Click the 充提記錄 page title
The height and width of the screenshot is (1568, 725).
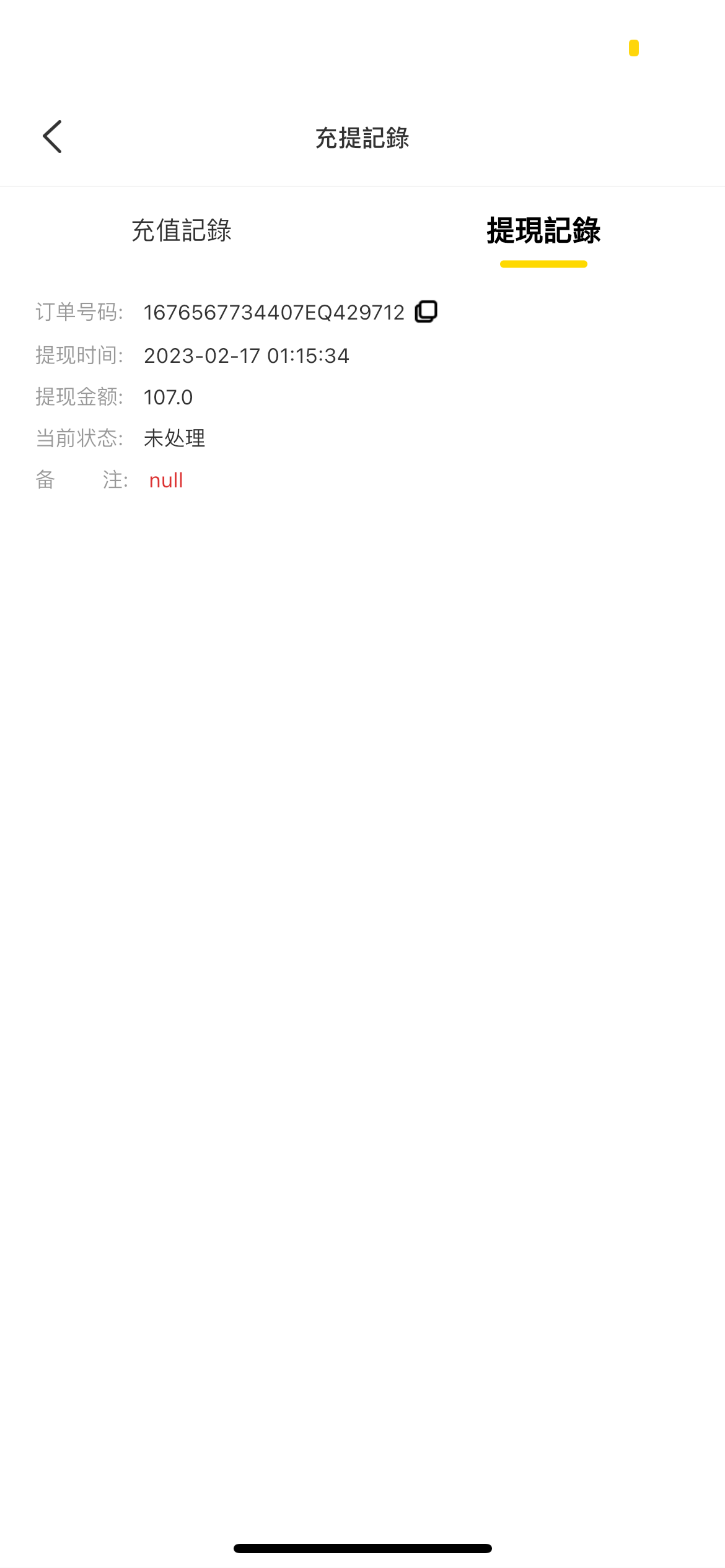click(362, 137)
